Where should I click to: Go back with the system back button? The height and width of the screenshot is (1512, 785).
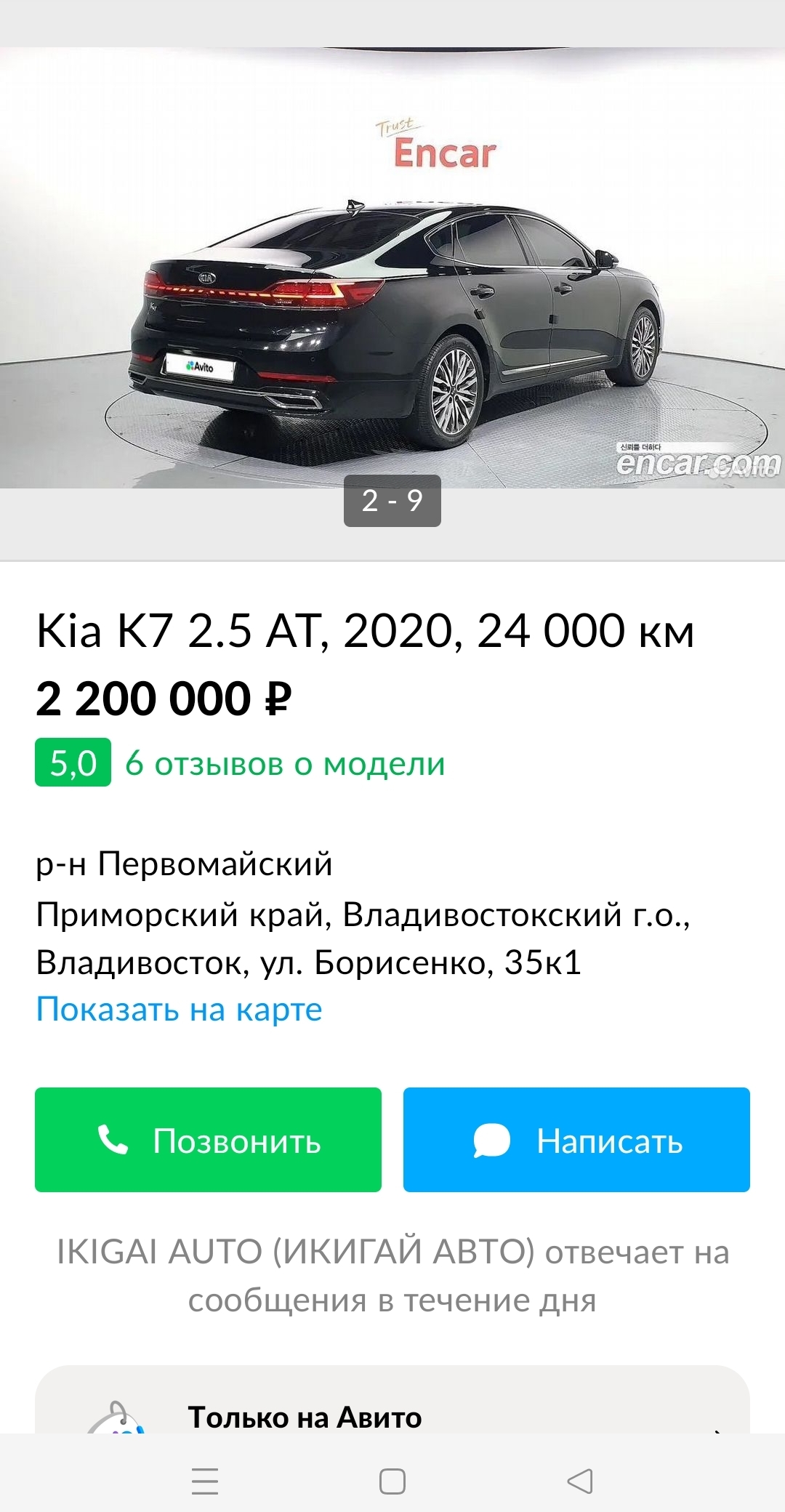click(580, 1481)
